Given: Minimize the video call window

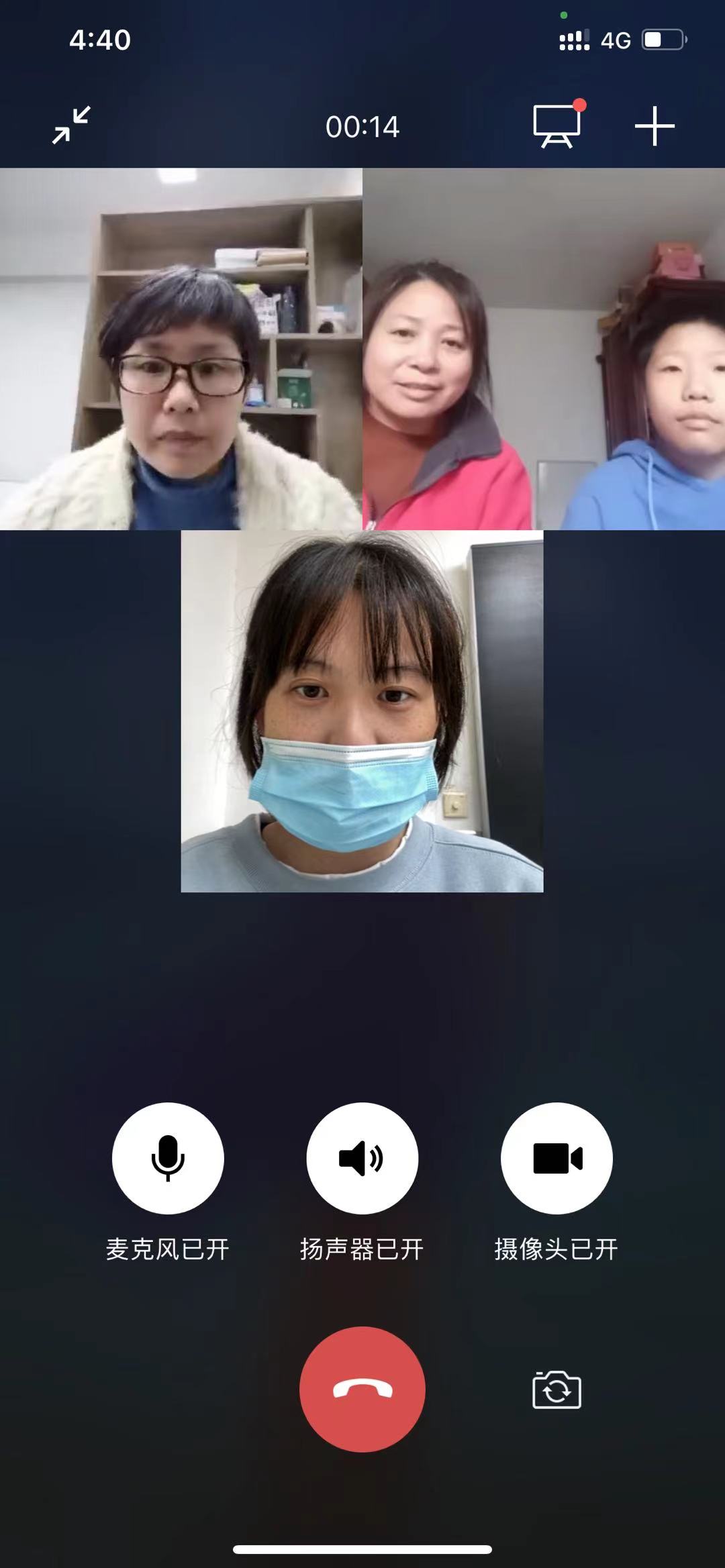Looking at the screenshot, I should coord(72,125).
